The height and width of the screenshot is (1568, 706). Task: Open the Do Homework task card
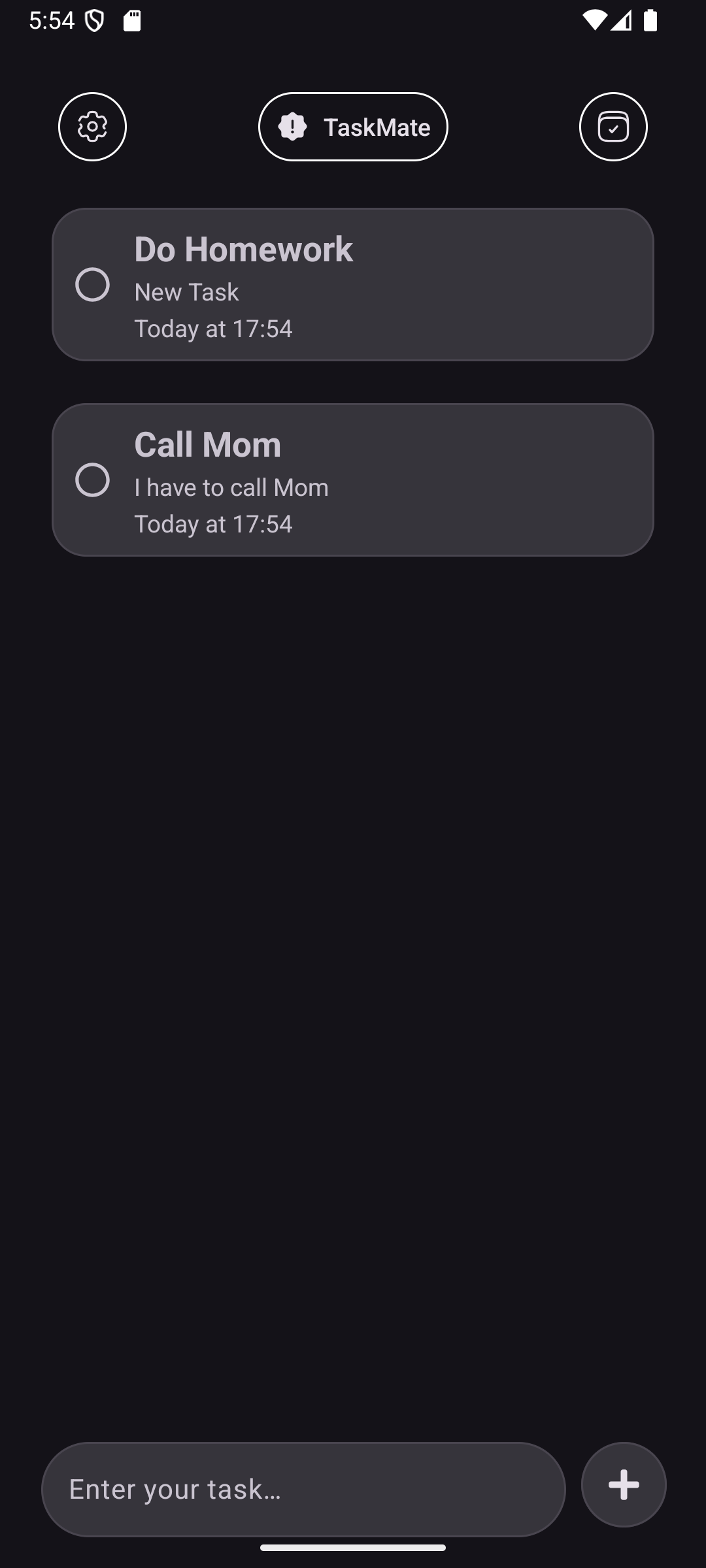353,284
